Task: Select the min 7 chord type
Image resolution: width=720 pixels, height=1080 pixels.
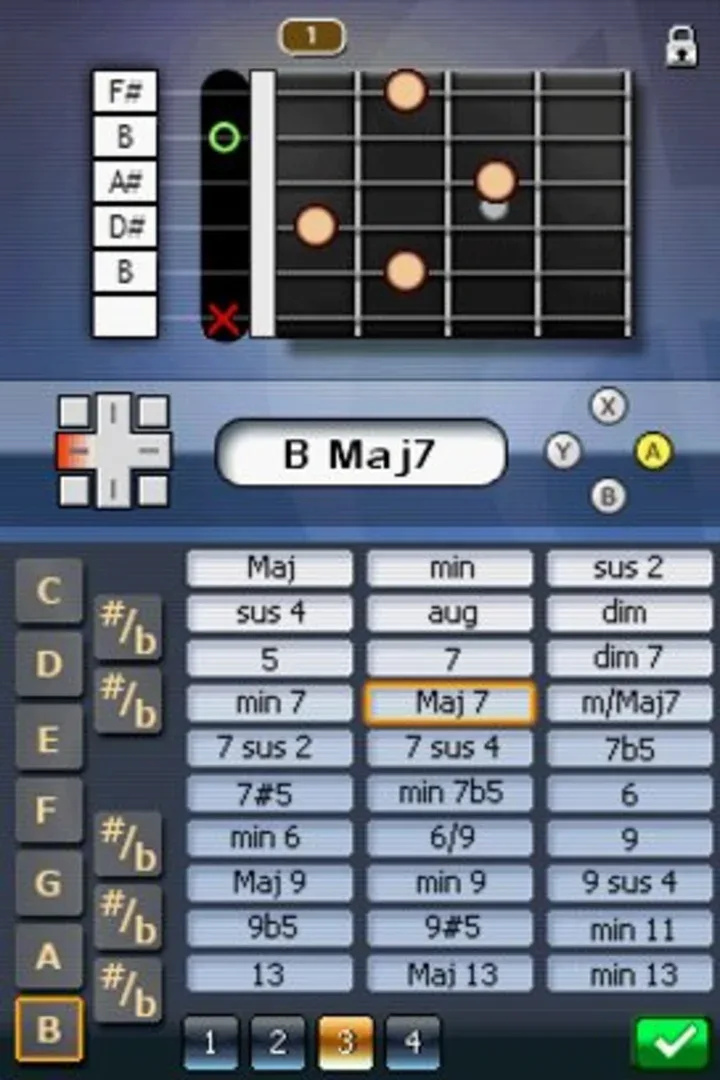Action: click(x=269, y=703)
